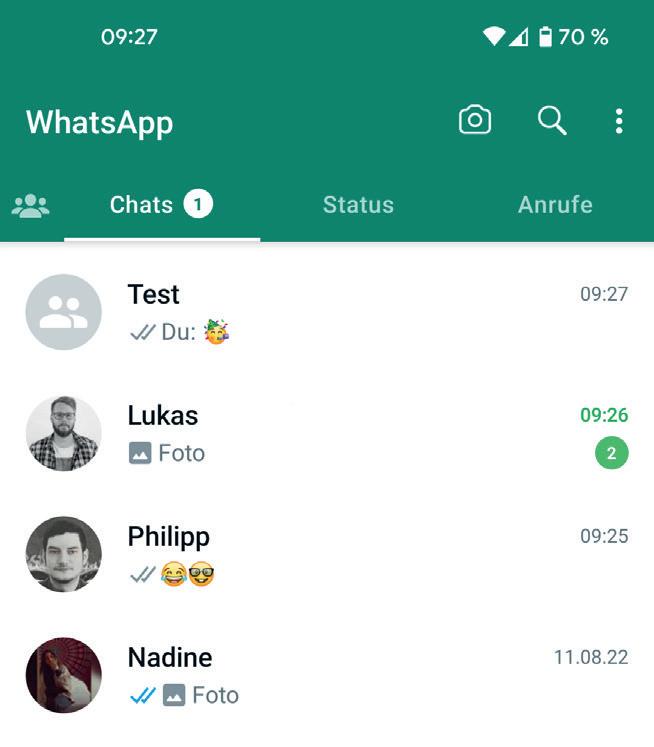Select the Chats tab
The image size is (654, 747).
click(160, 205)
